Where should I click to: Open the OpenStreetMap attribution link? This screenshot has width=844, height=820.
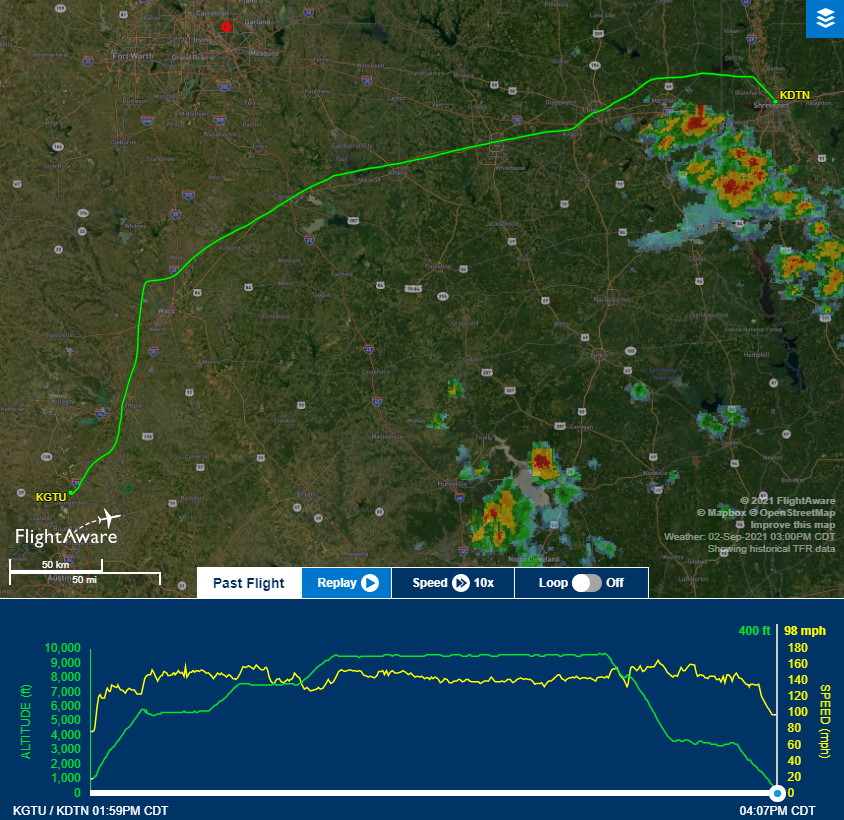coord(798,512)
